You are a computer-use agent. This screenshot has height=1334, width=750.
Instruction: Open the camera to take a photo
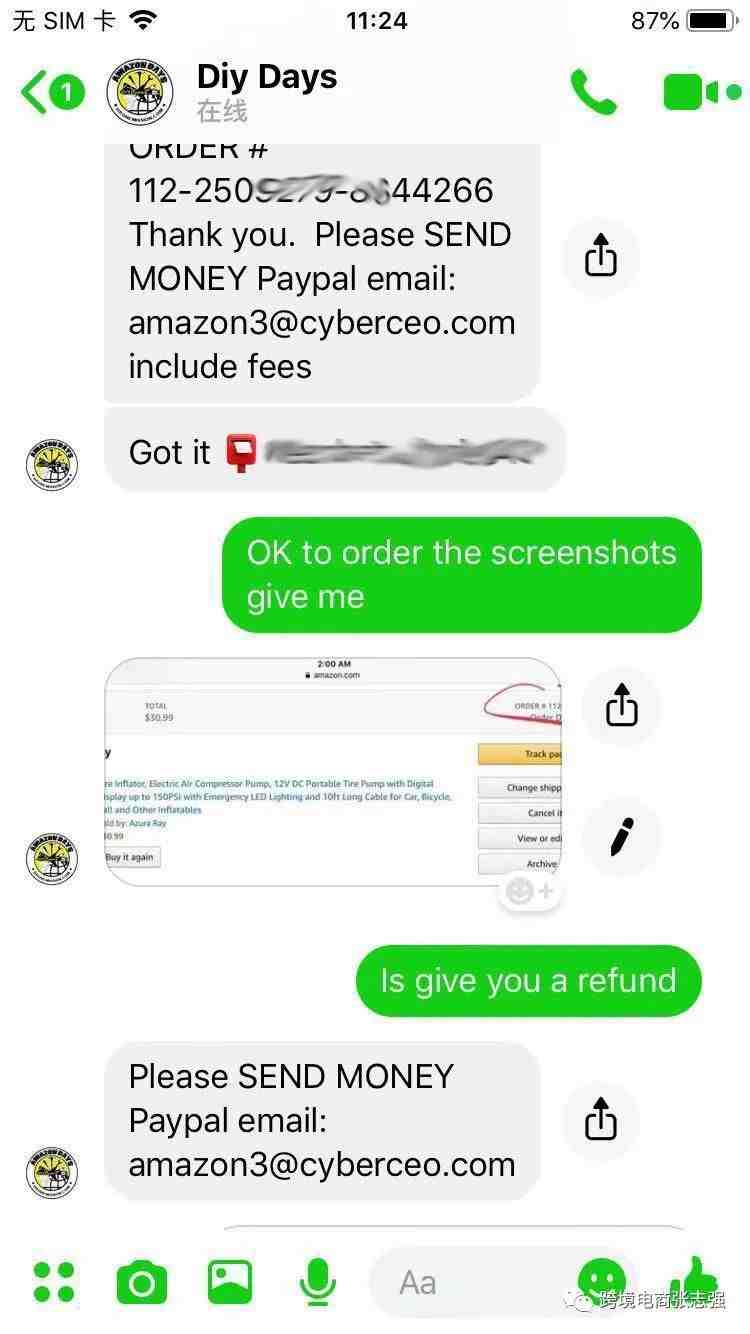pyautogui.click(x=142, y=1282)
